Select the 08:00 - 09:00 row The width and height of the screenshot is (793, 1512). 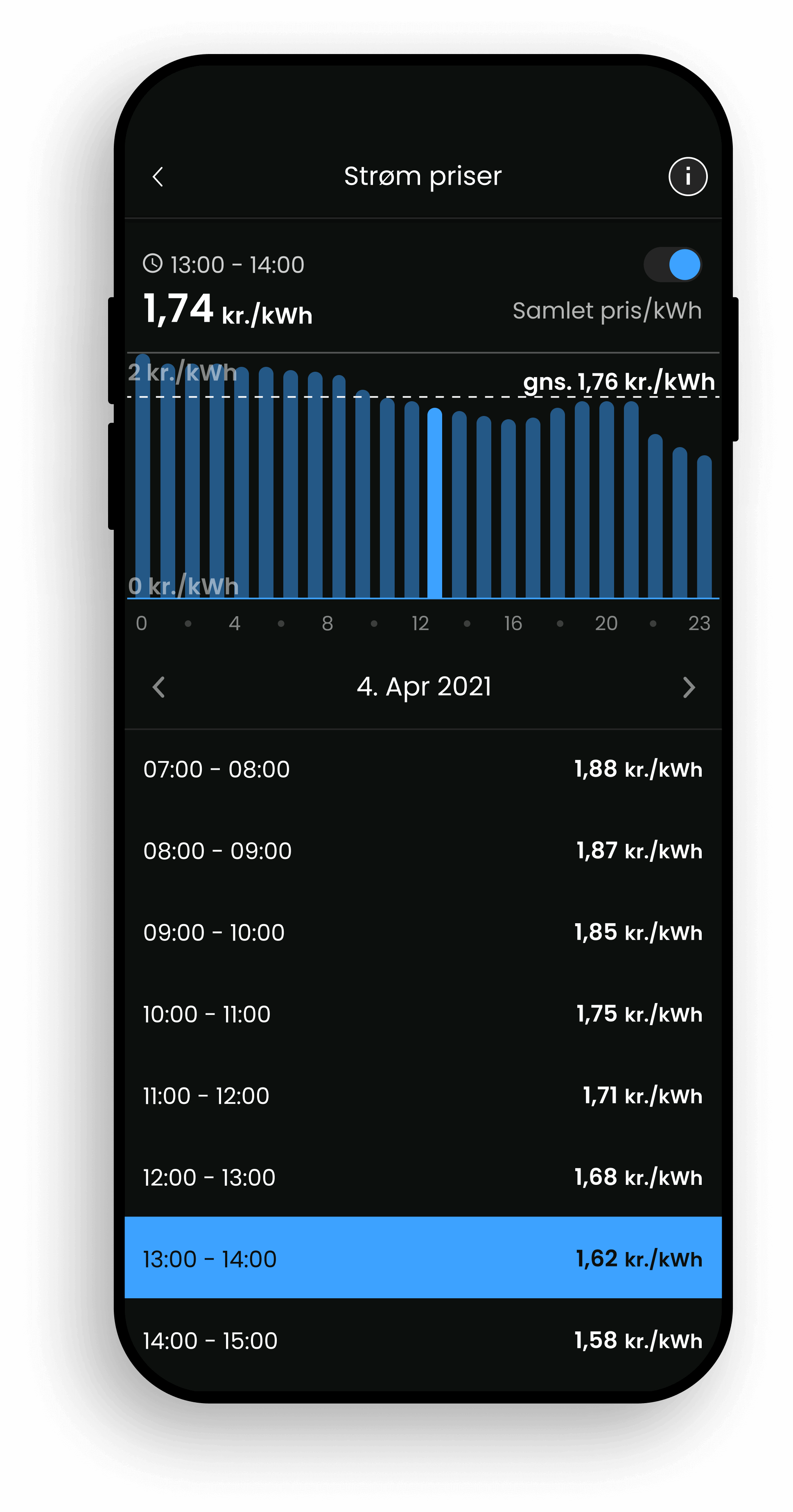click(x=422, y=850)
